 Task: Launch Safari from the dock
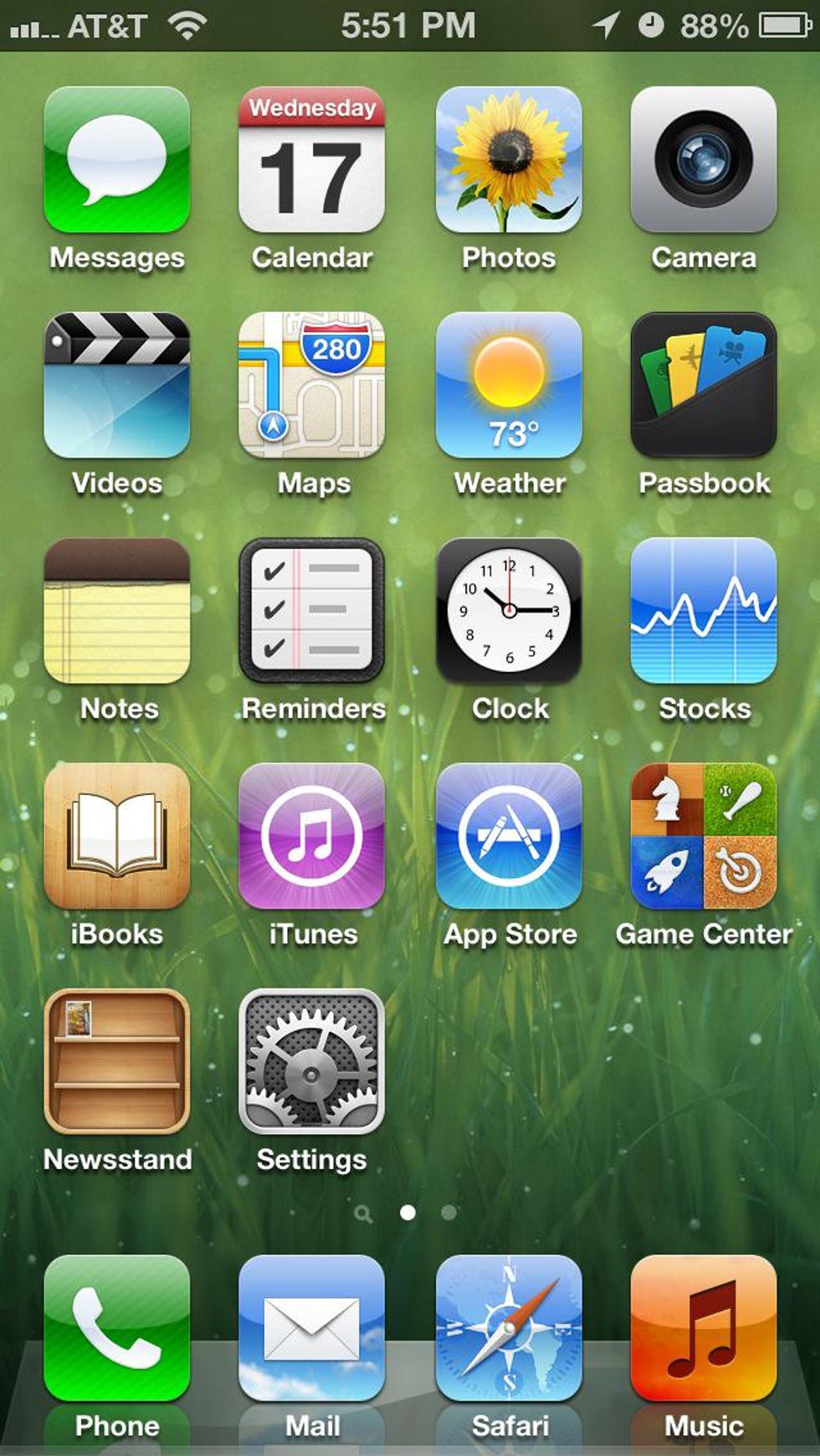coord(509,1328)
